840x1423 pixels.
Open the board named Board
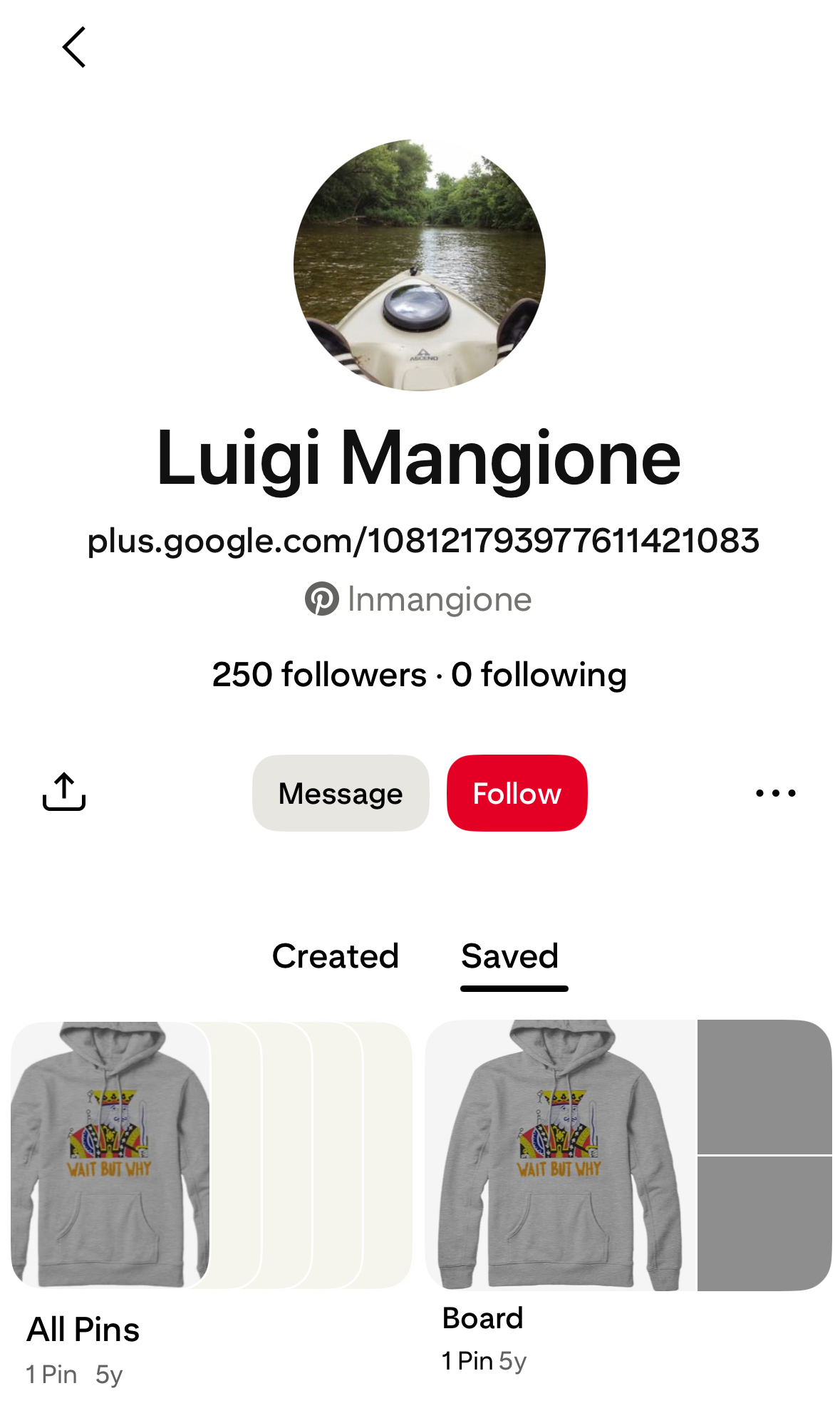(x=628, y=1156)
